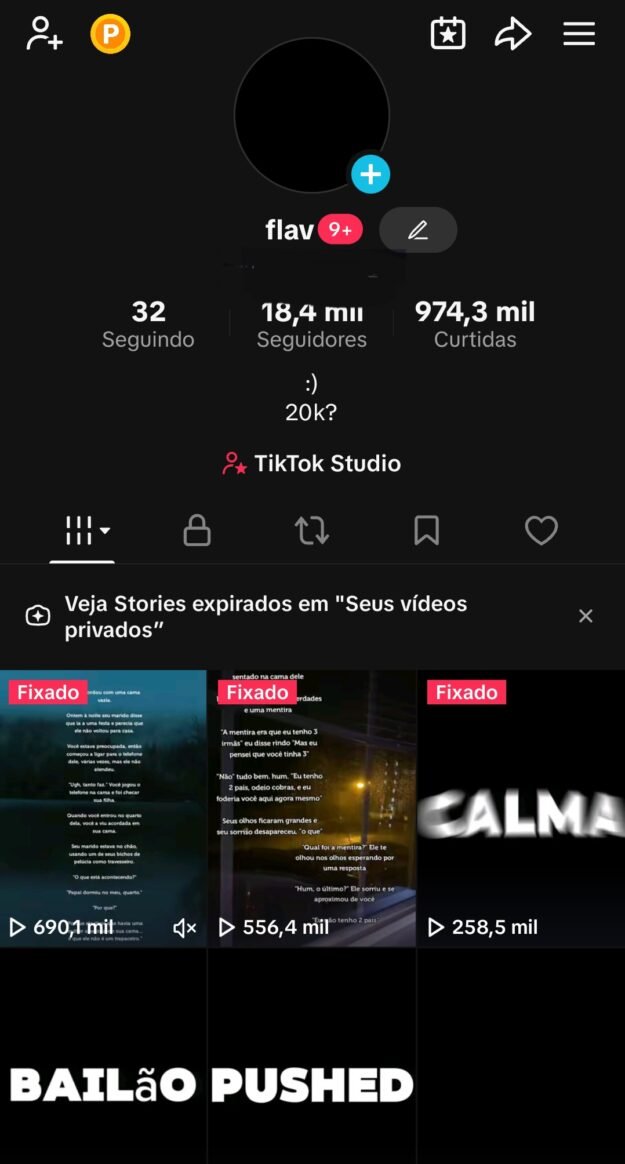View the Seguindo list

[148, 324]
